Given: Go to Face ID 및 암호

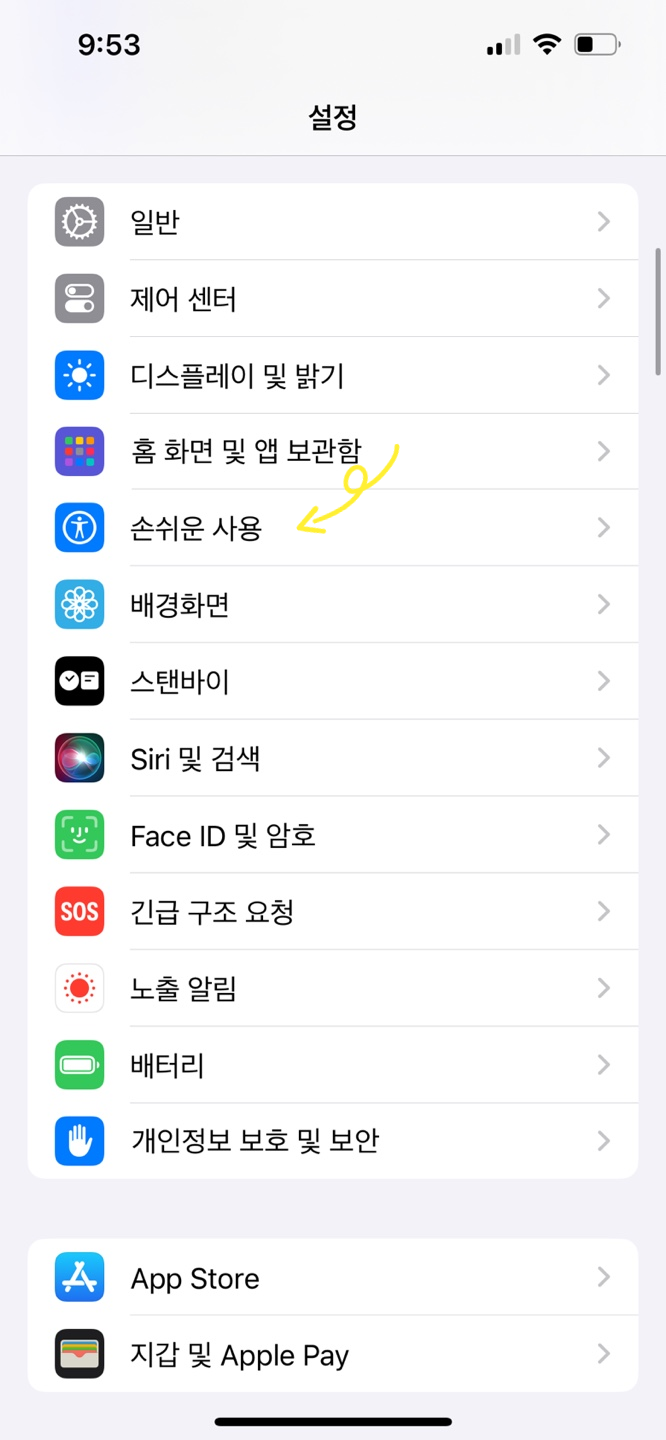Looking at the screenshot, I should tap(332, 835).
